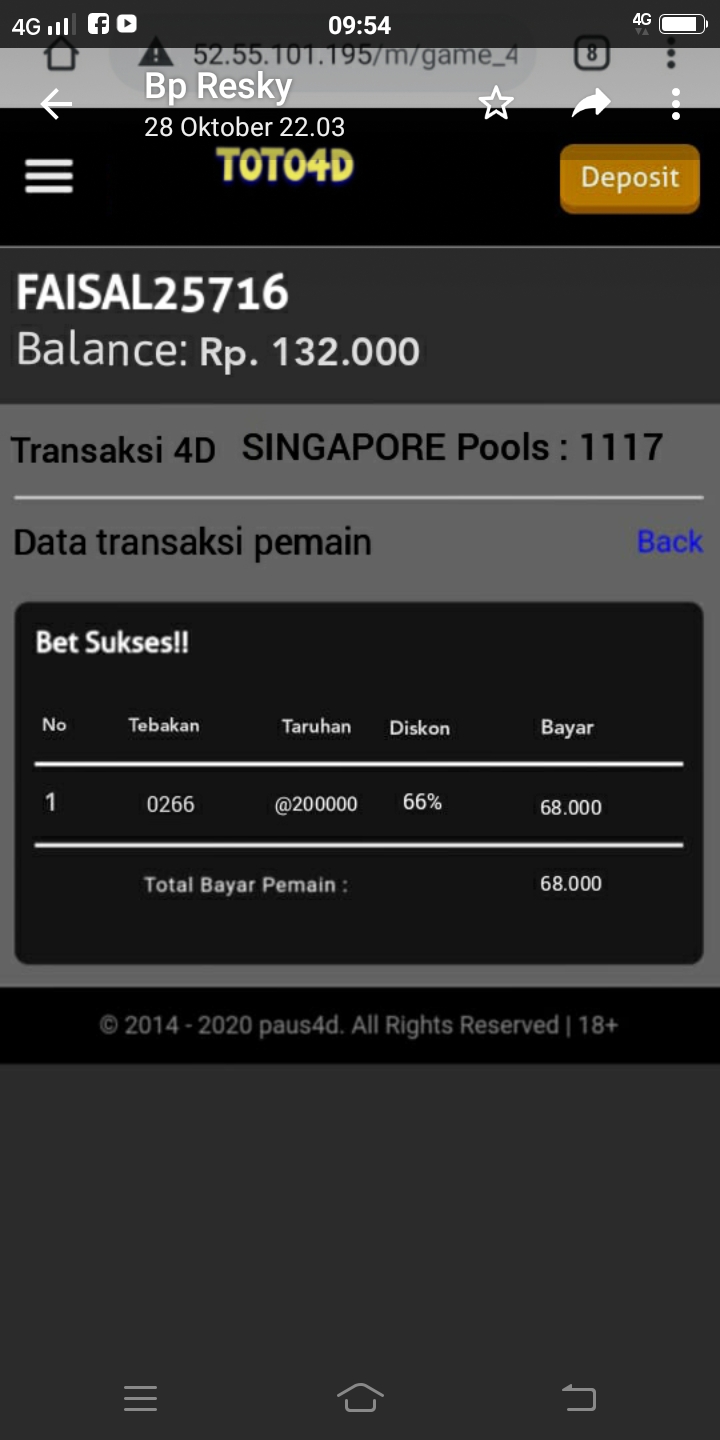720x1440 pixels.
Task: Tap the system home button
Action: tap(360, 1398)
